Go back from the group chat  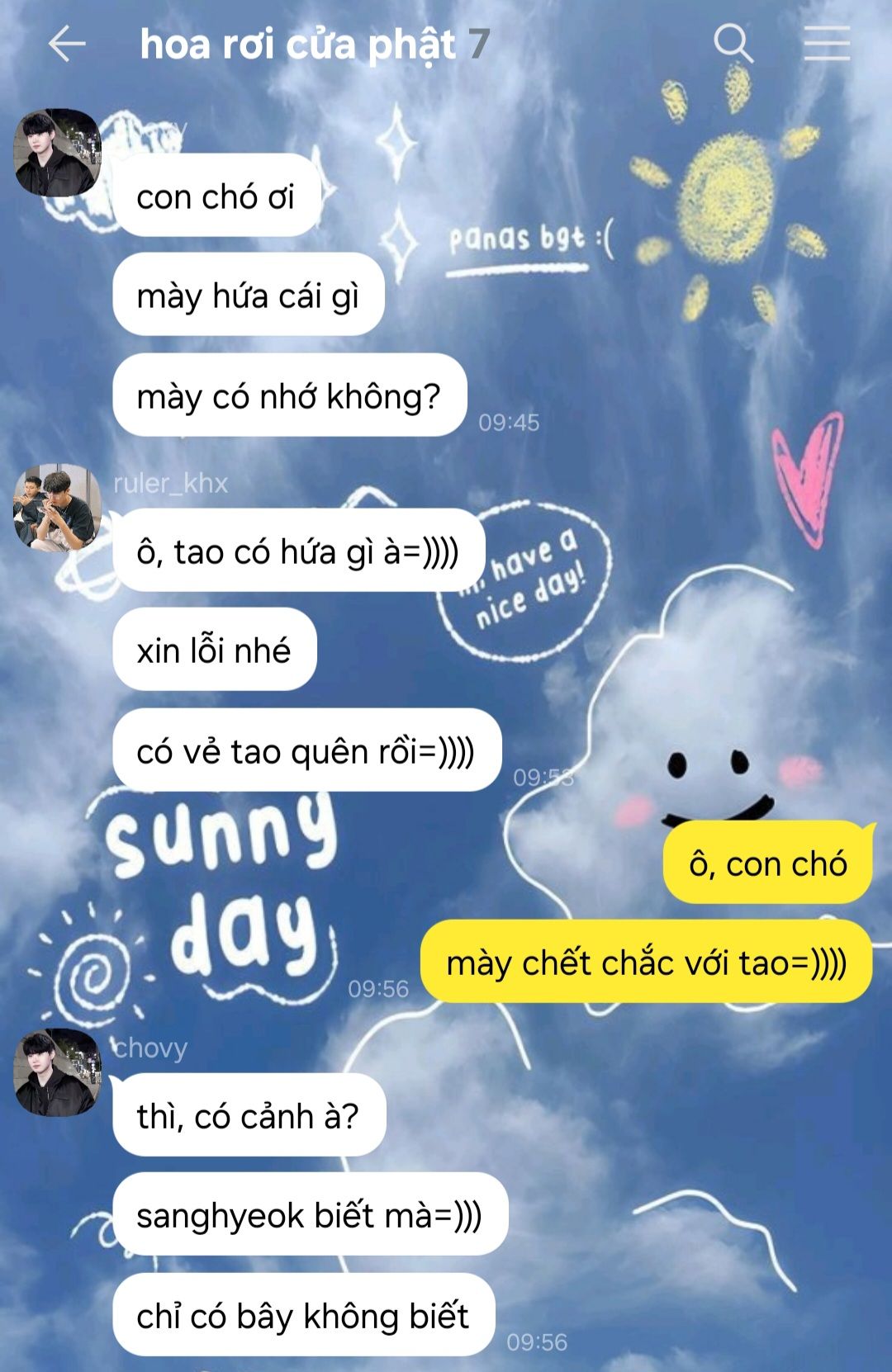pyautogui.click(x=66, y=44)
